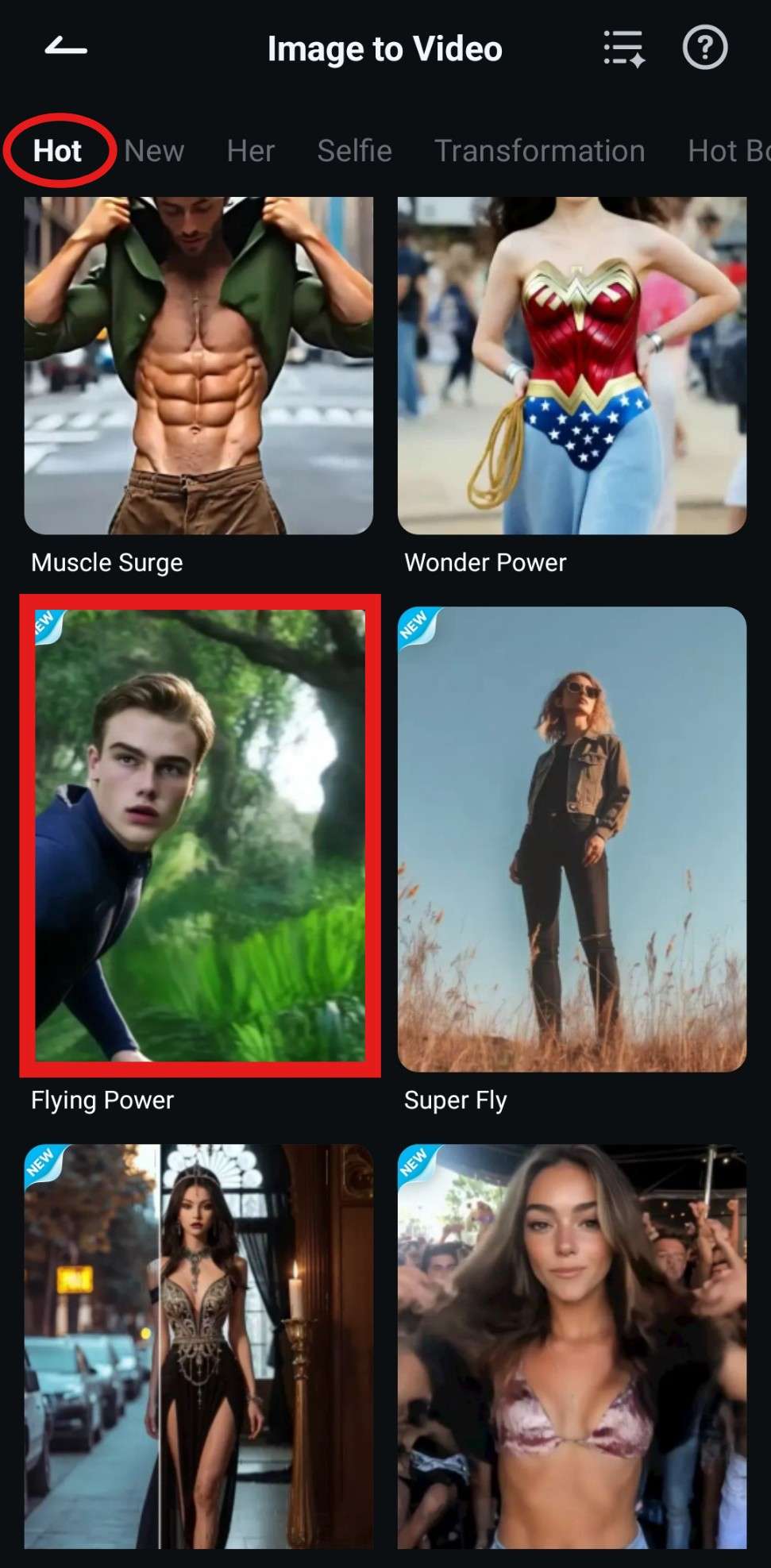
Task: Go back using the arrow icon
Action: tap(66, 48)
